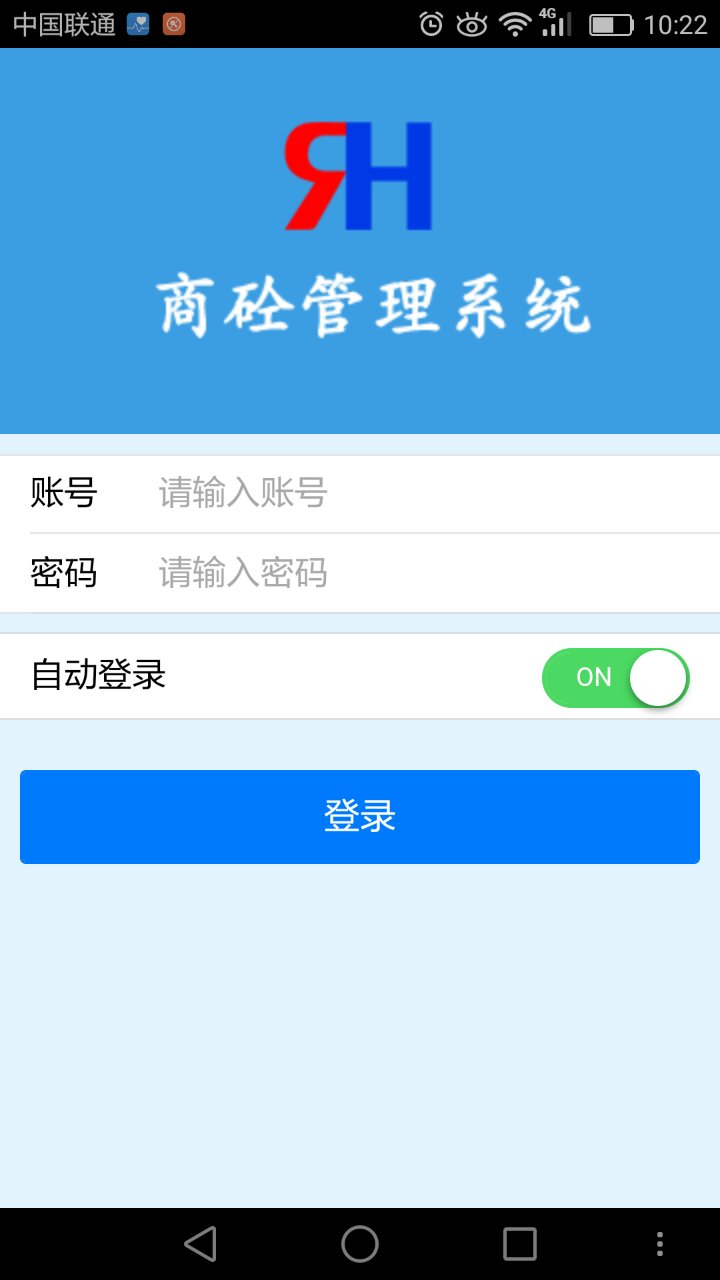
Task: Return to the home screen
Action: click(360, 1244)
